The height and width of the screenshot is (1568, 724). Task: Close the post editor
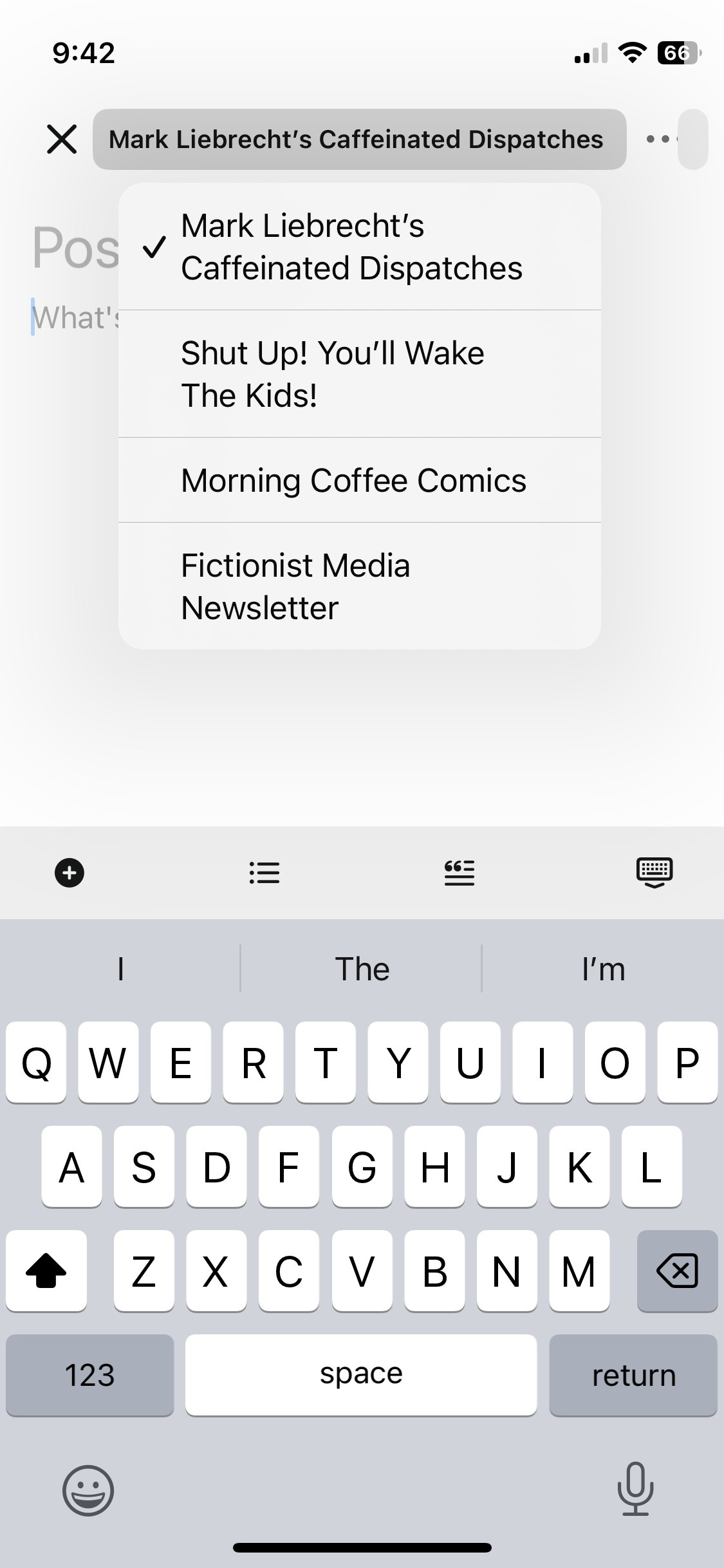[62, 139]
